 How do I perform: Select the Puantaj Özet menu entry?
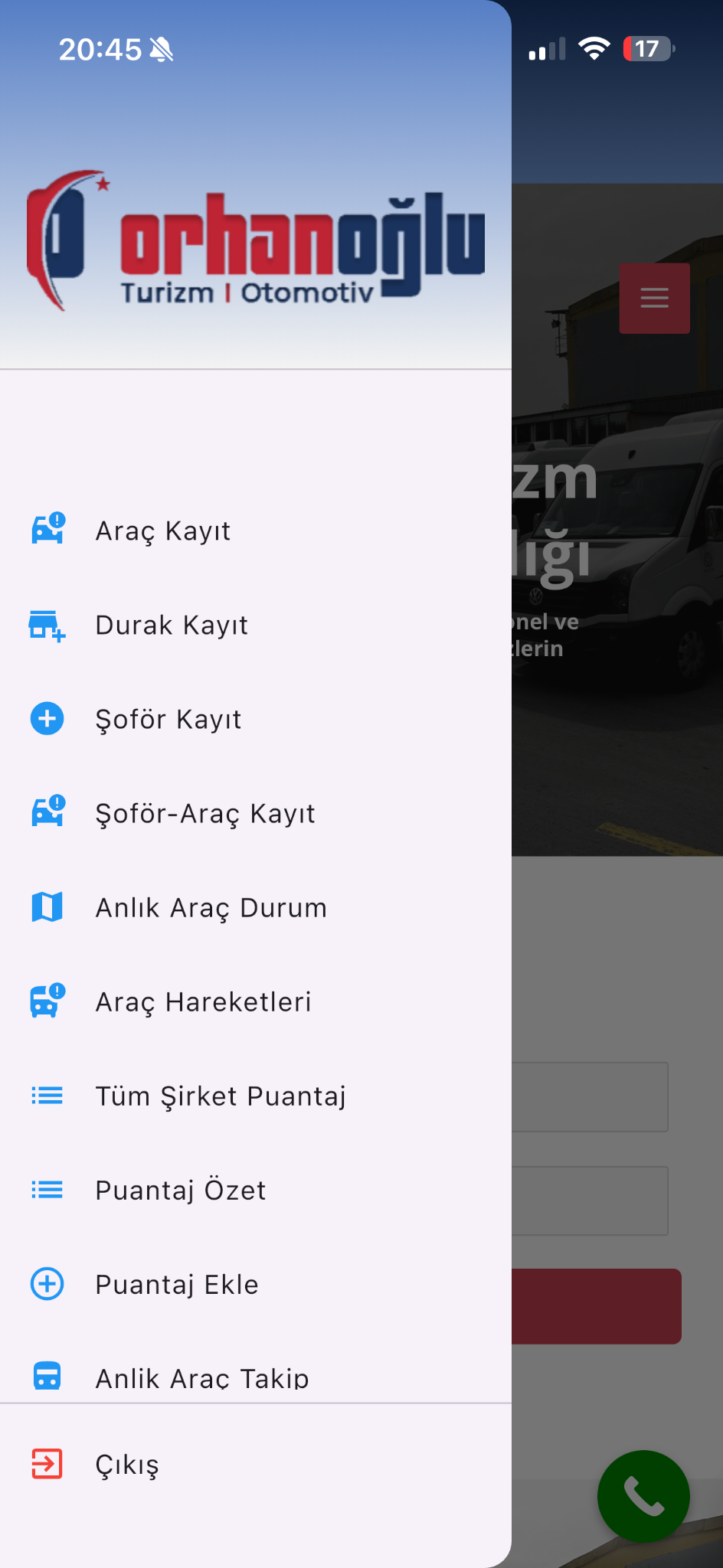point(180,1190)
